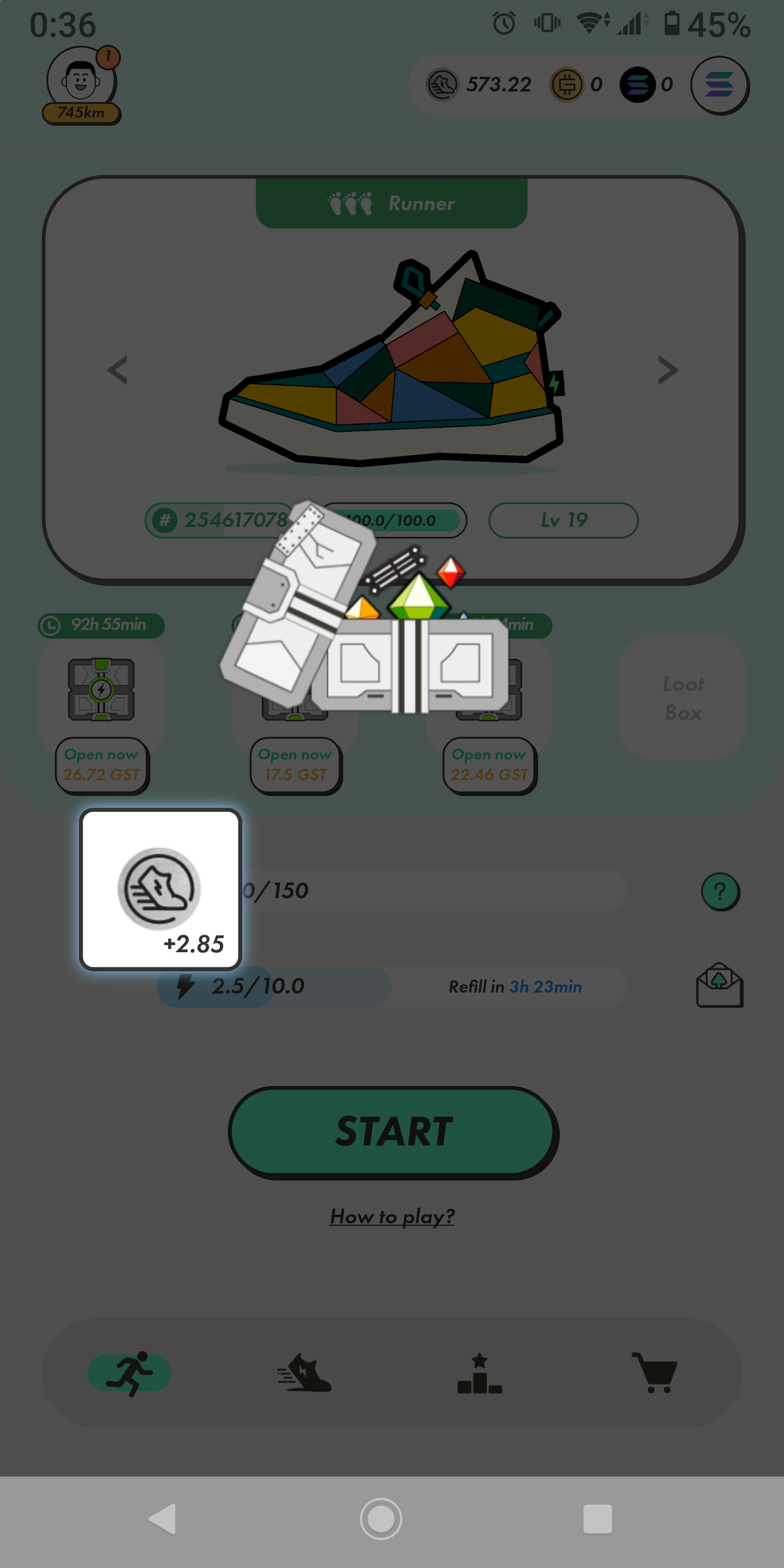Go back with the system back button

(x=163, y=1520)
